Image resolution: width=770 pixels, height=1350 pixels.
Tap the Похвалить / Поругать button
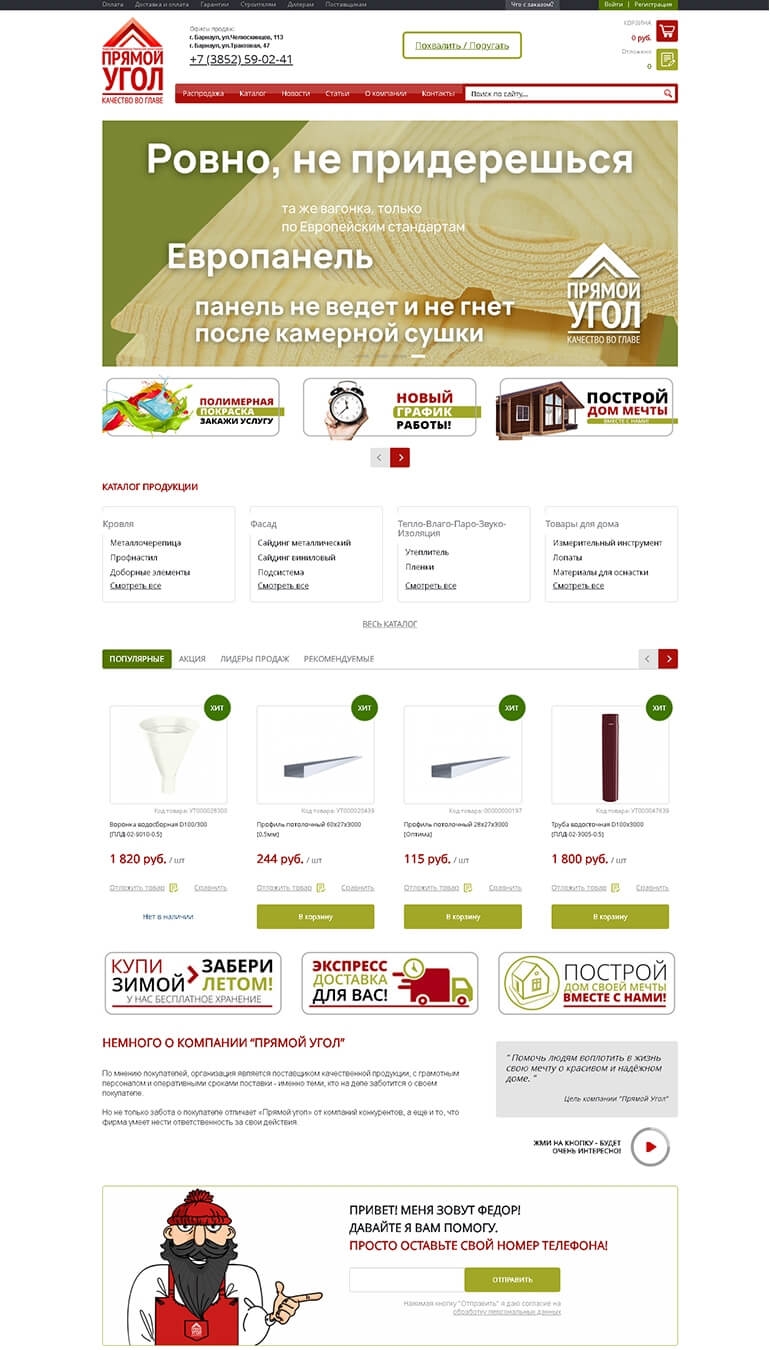pyautogui.click(x=461, y=45)
